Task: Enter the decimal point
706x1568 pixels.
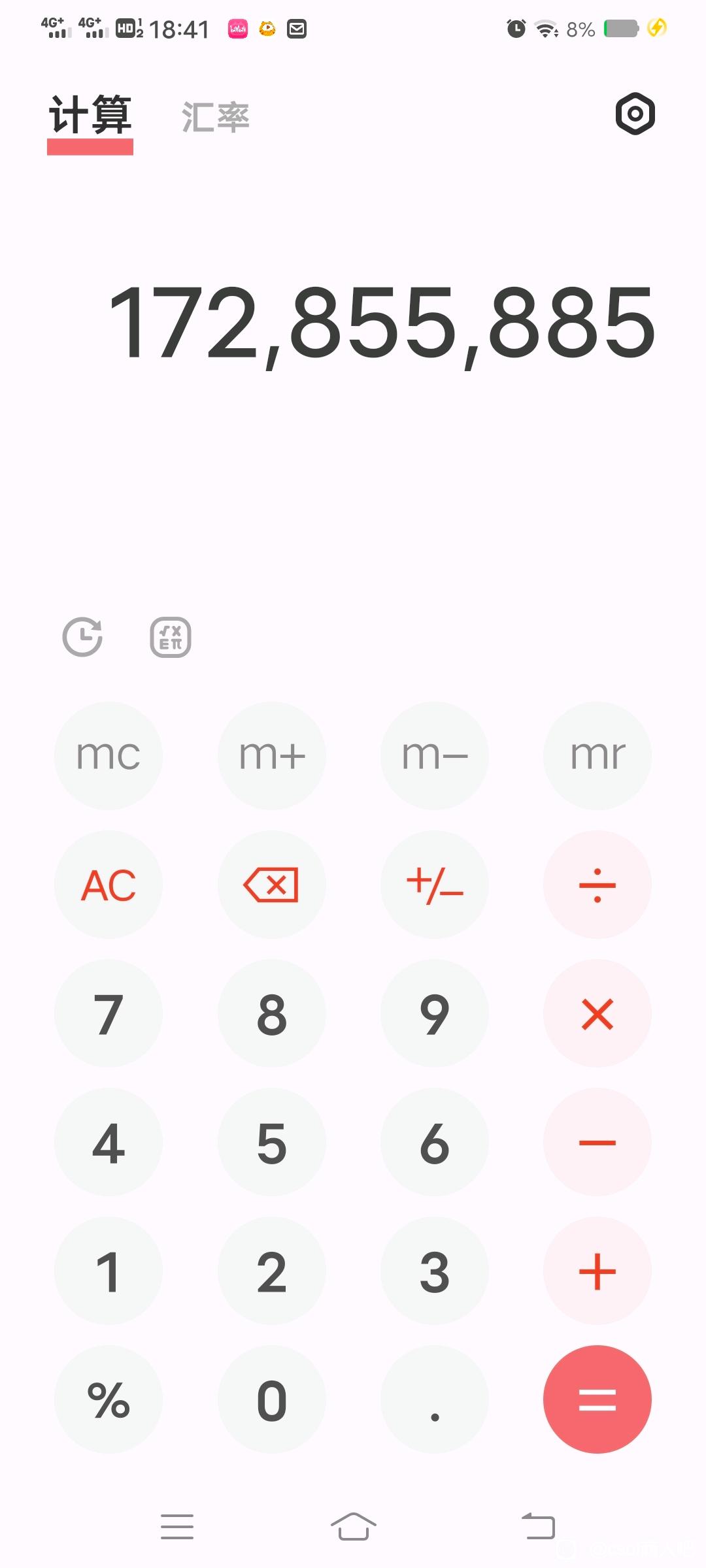Action: 435,1399
